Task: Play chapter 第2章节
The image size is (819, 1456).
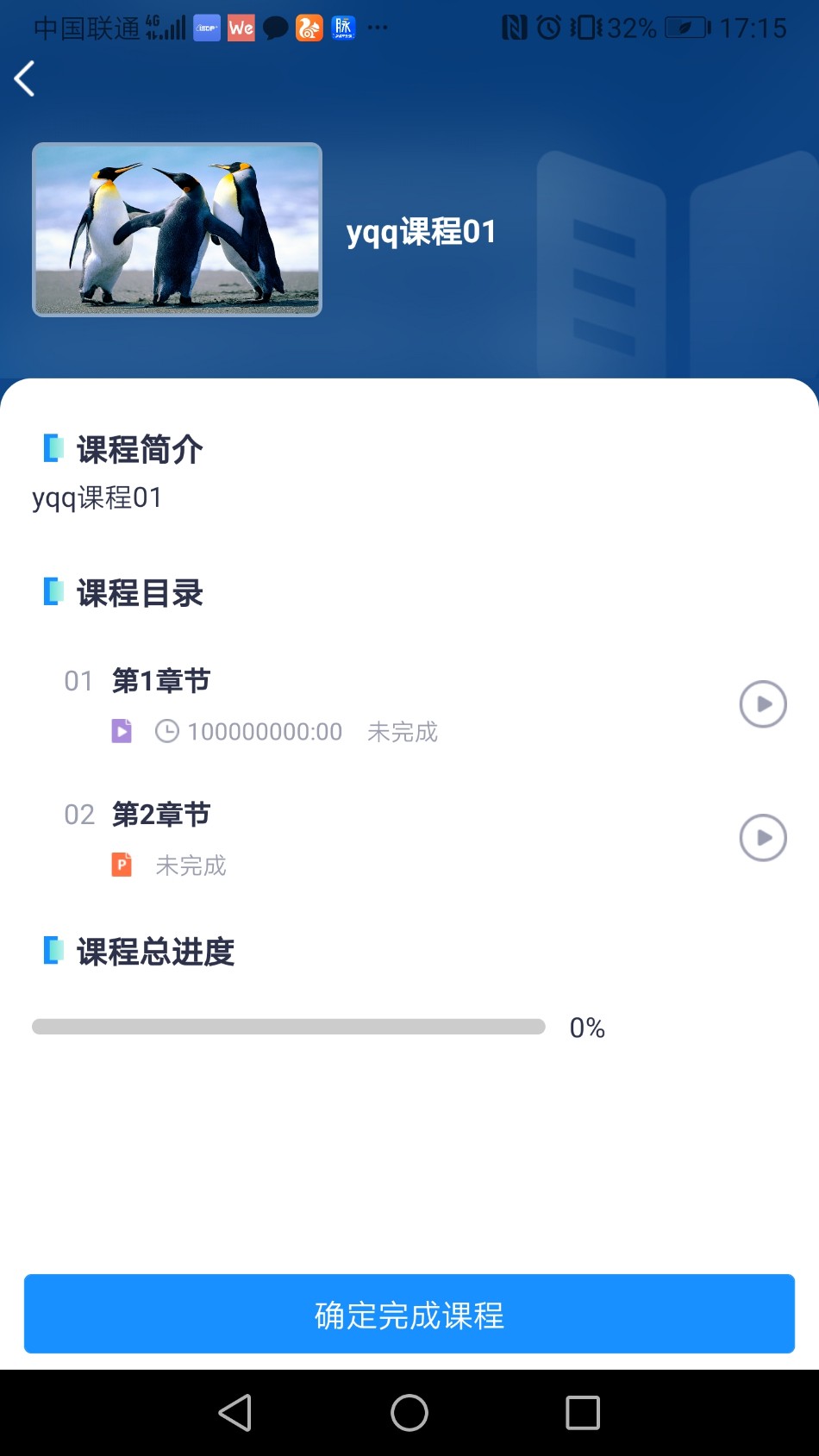Action: pos(763,838)
